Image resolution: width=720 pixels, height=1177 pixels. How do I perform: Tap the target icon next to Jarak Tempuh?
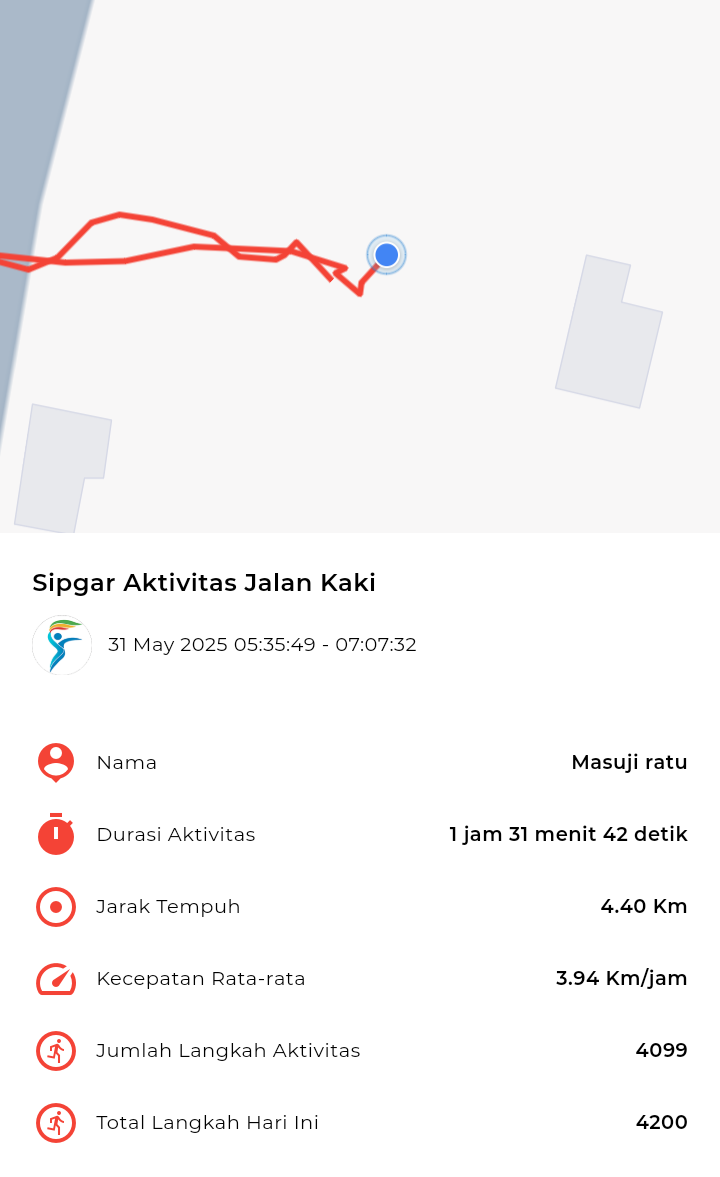pos(56,907)
